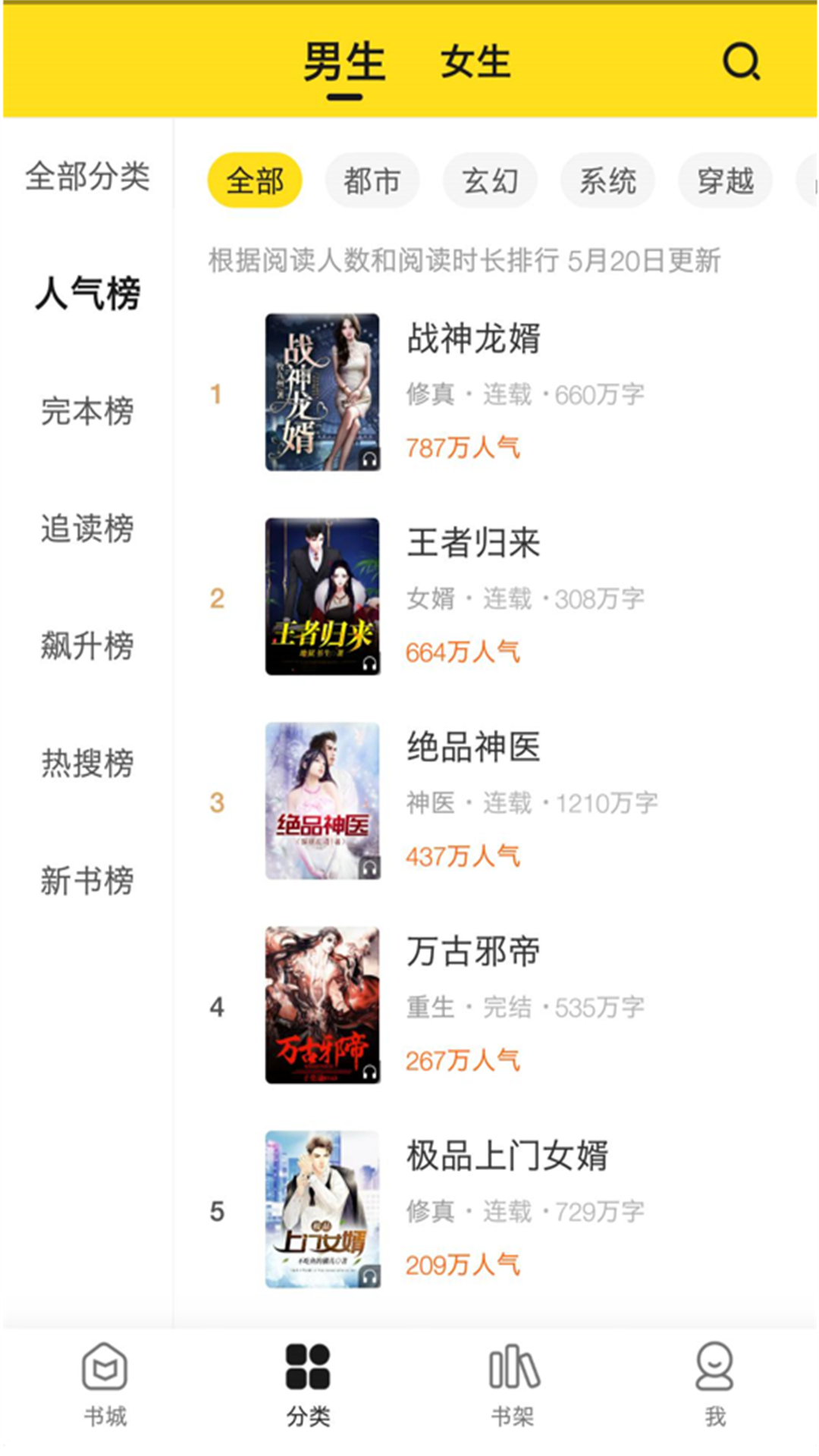The image size is (819, 1456).
Task: Tap the 极品上门女婿 book cover
Action: tap(322, 1208)
